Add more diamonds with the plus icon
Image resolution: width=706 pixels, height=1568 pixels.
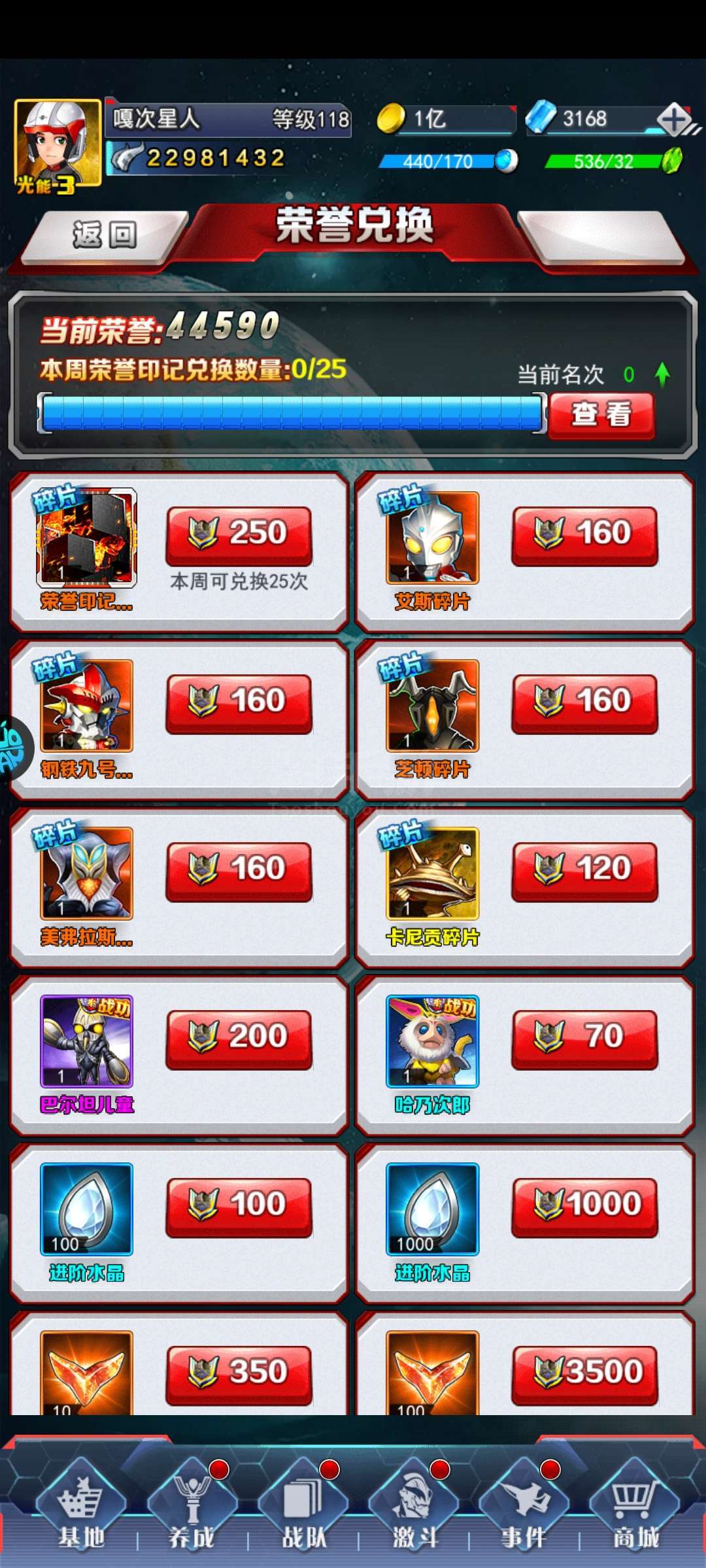[675, 120]
